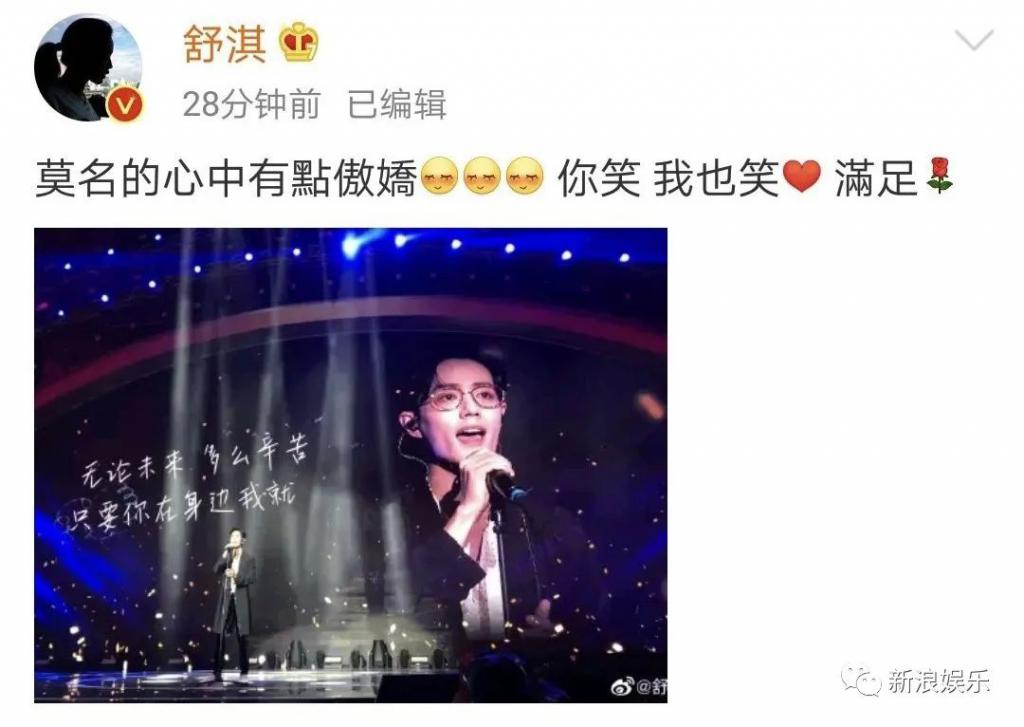Open 舒淇's profile avatar
1024x727 pixels.
click(x=88, y=67)
